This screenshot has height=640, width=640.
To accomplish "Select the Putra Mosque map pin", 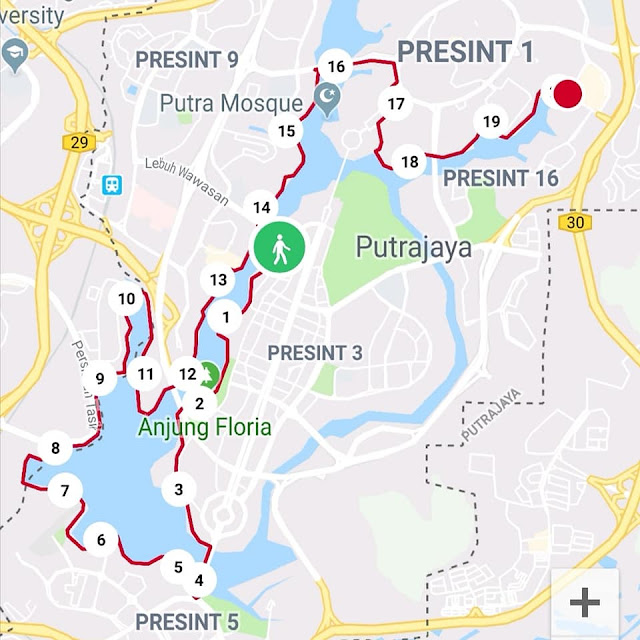I will pyautogui.click(x=326, y=98).
